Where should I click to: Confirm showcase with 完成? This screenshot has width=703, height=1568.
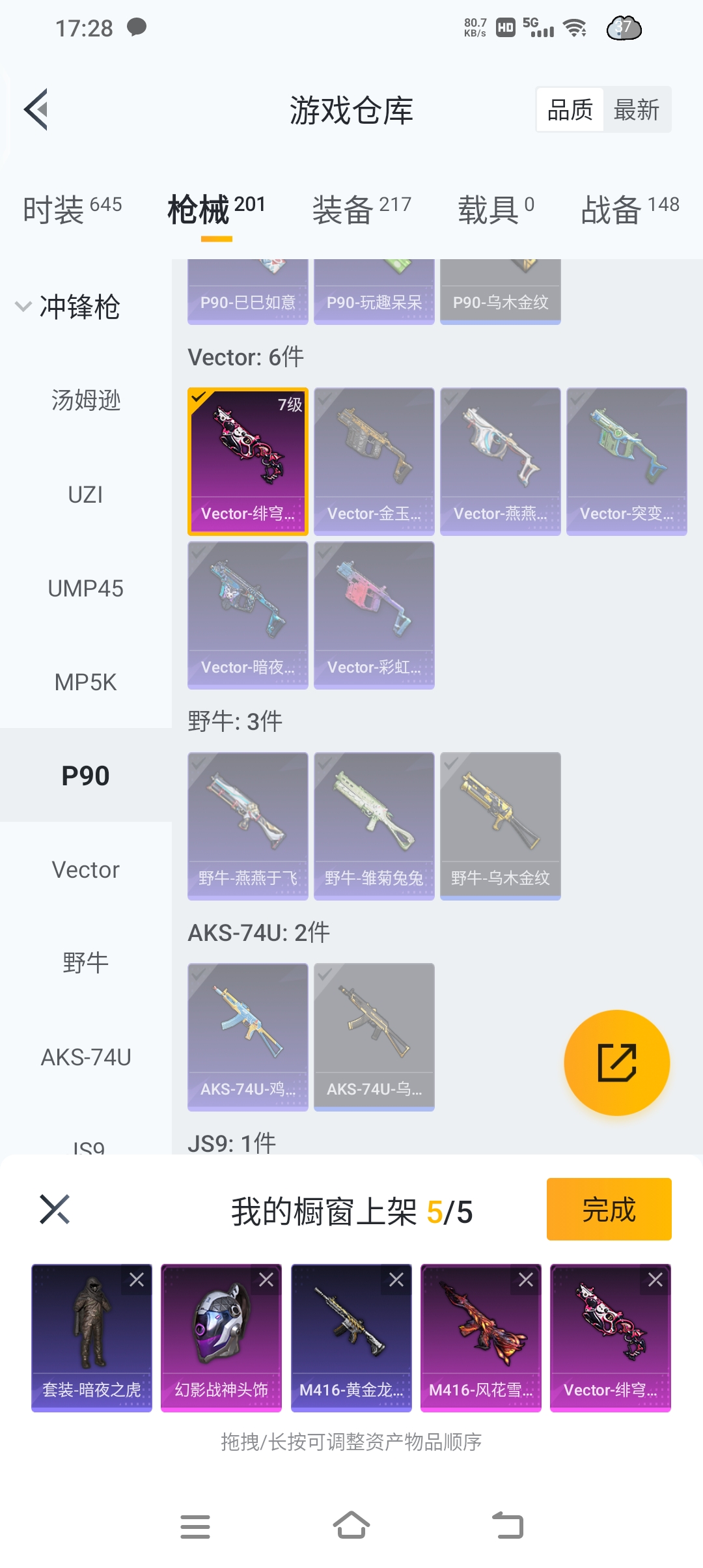point(609,1209)
